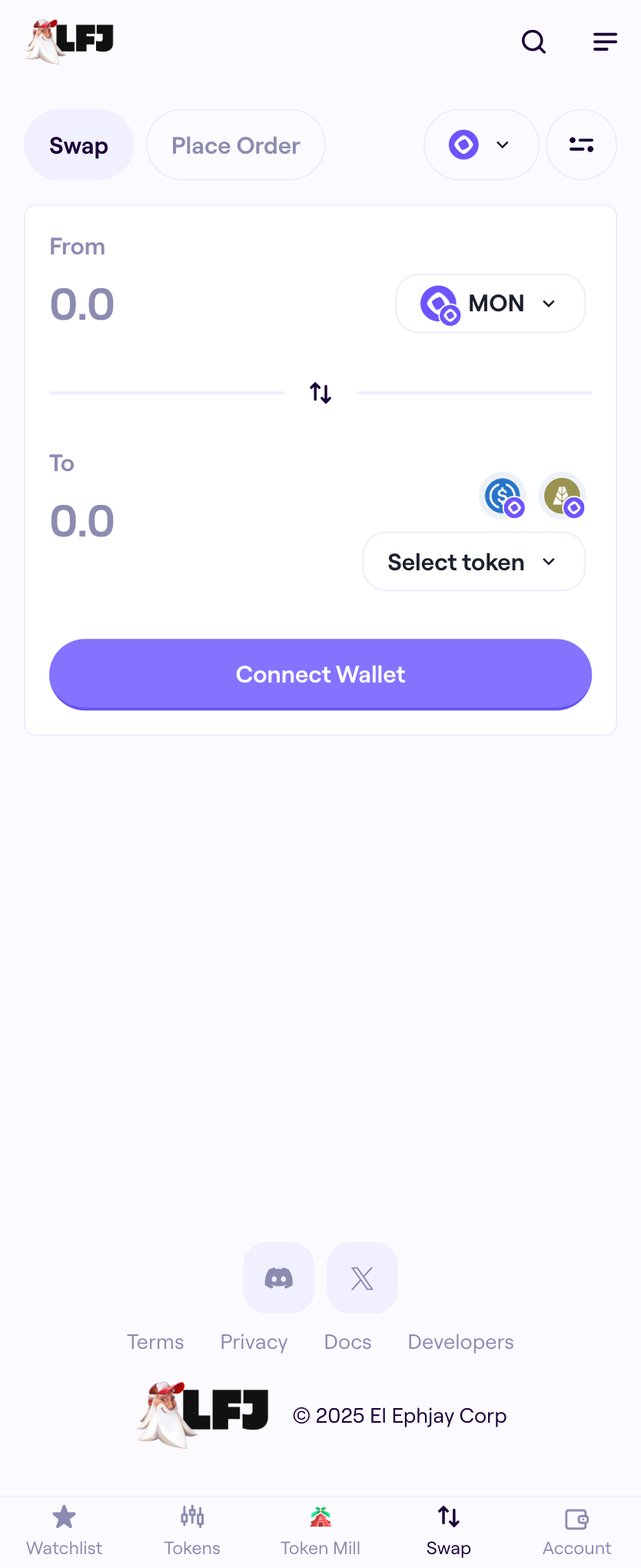Choose the gold quick token shortcut

[x=563, y=496]
